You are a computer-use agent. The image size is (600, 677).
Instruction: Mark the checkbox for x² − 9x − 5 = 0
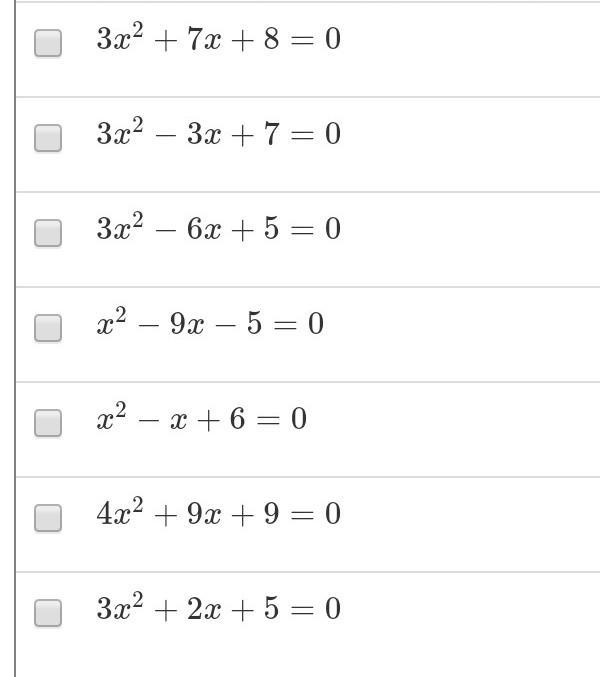click(48, 328)
